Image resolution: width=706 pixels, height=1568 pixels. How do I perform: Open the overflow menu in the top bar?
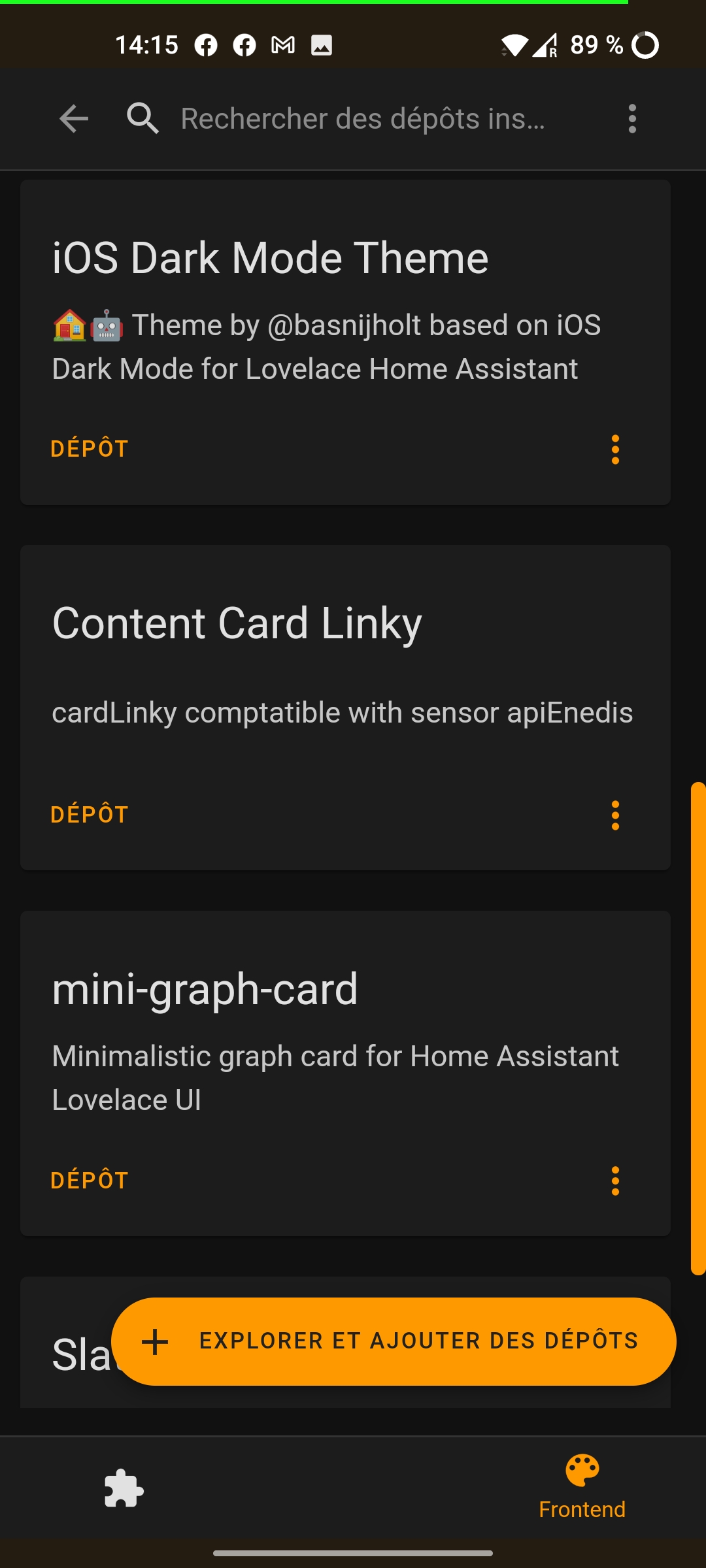(x=632, y=119)
